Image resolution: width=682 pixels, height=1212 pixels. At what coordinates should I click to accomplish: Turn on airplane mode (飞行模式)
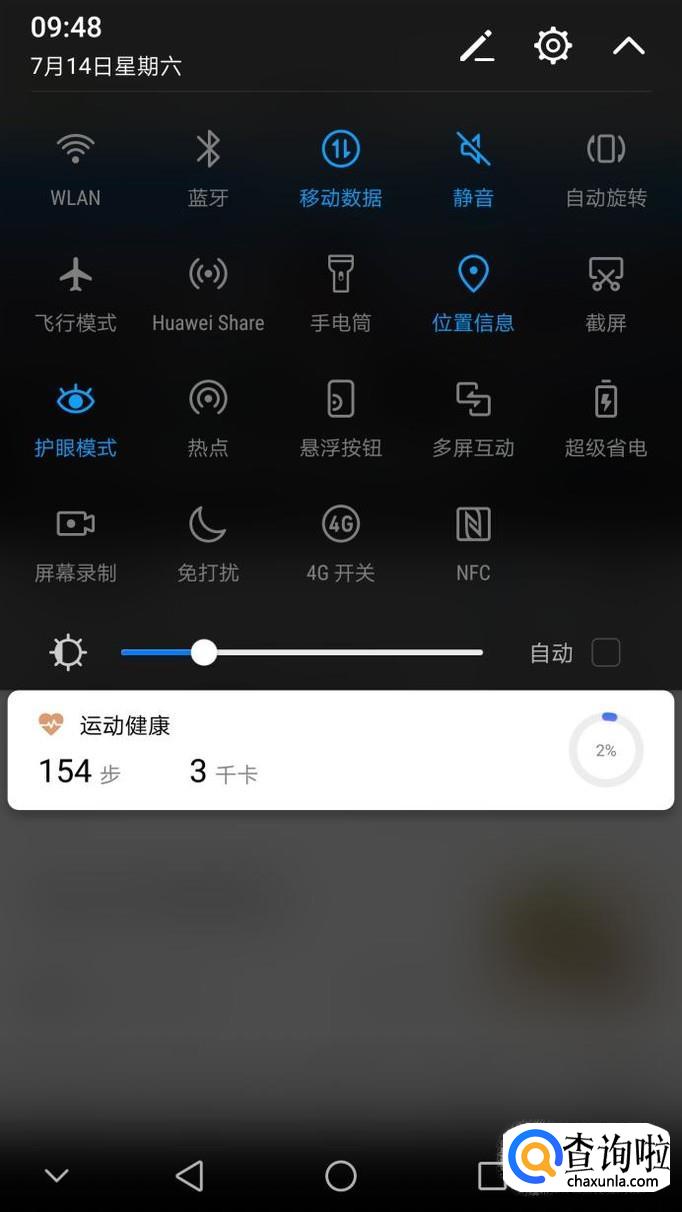coord(76,274)
